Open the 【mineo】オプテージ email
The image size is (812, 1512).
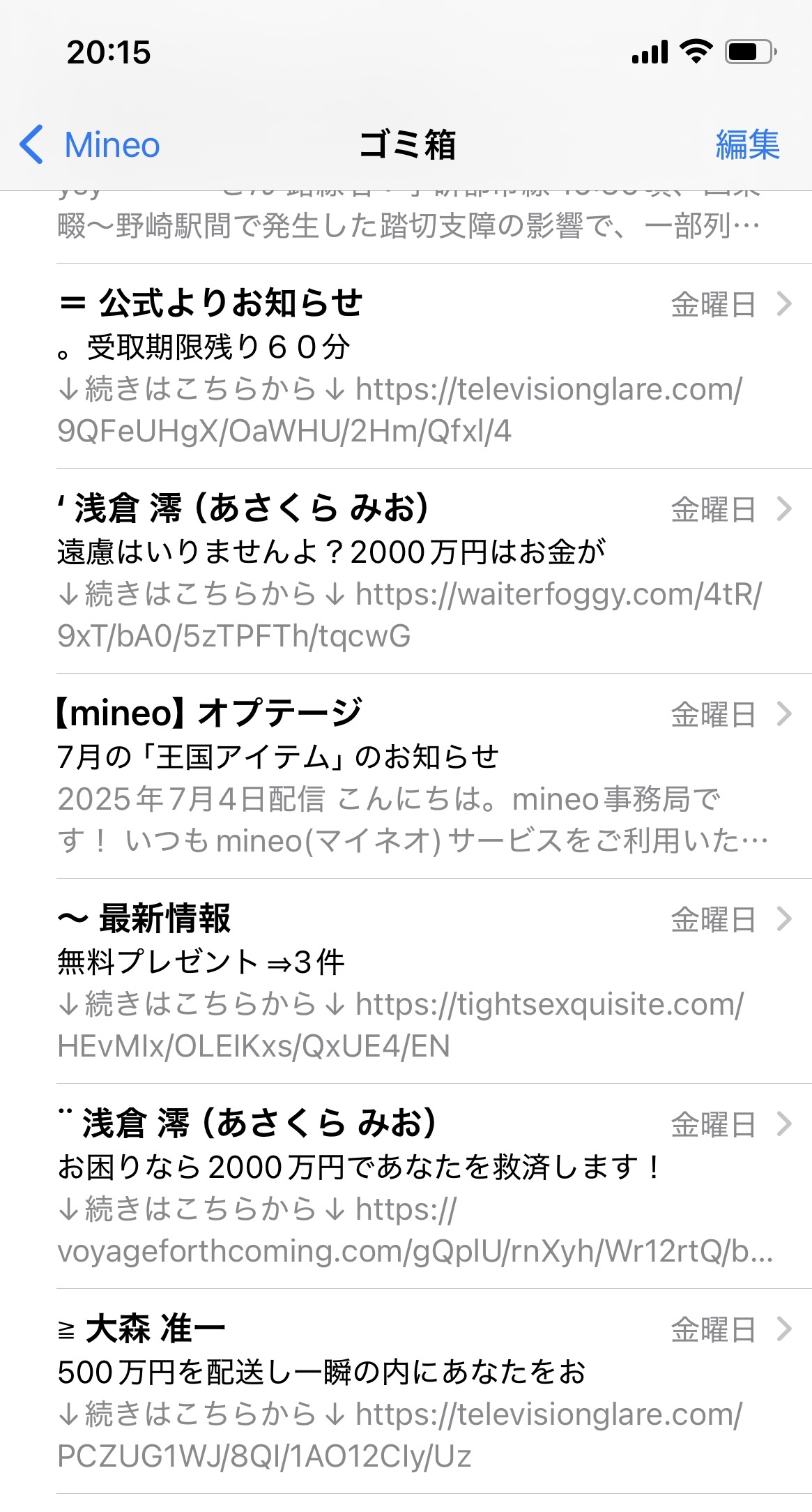pyautogui.click(x=404, y=776)
